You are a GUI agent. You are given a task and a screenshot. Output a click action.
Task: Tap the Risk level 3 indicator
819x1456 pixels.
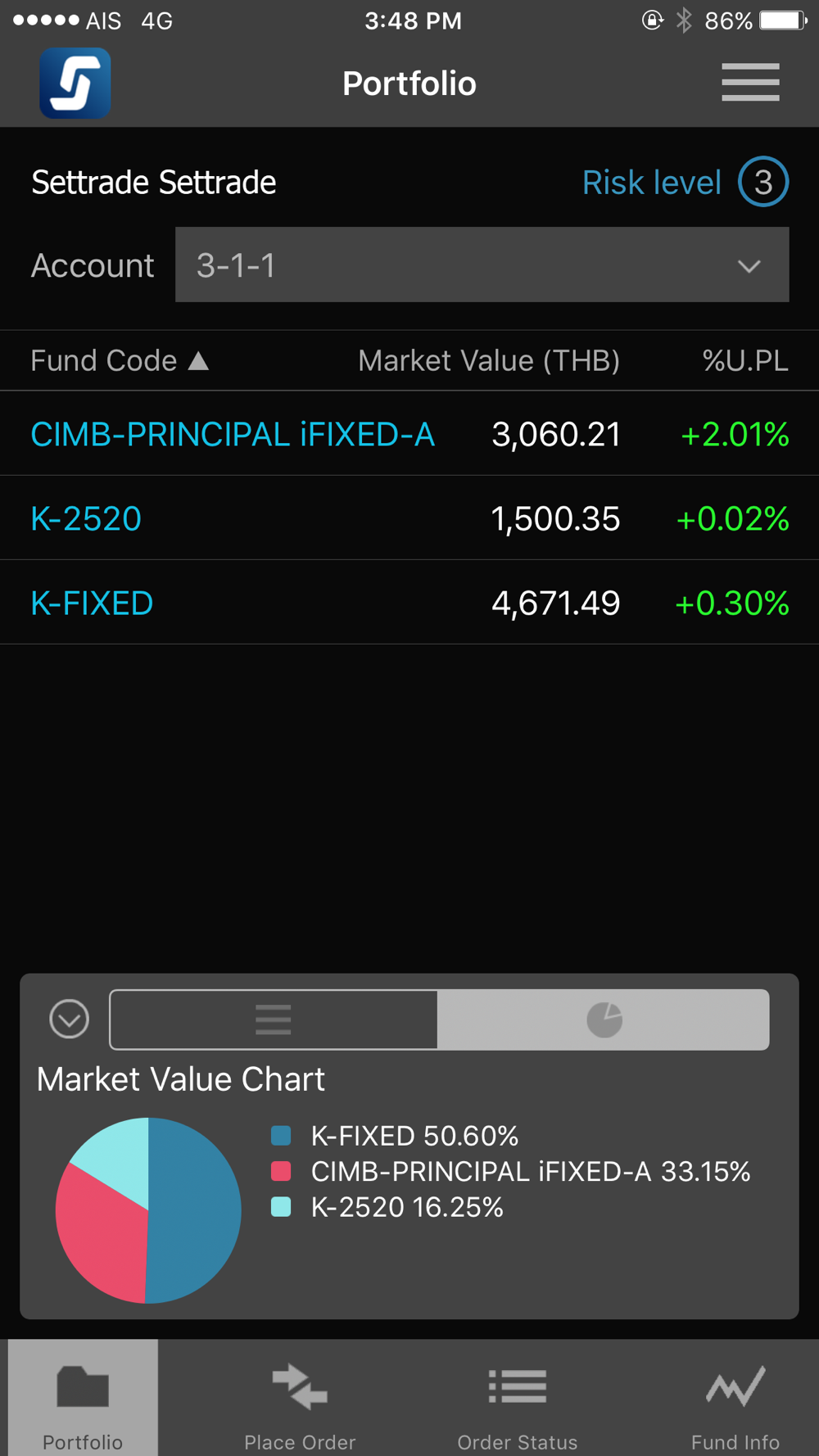(x=686, y=182)
